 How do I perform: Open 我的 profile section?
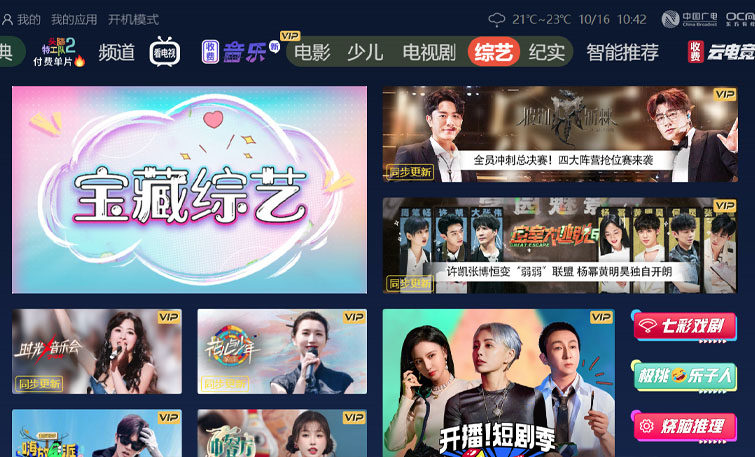[21, 19]
